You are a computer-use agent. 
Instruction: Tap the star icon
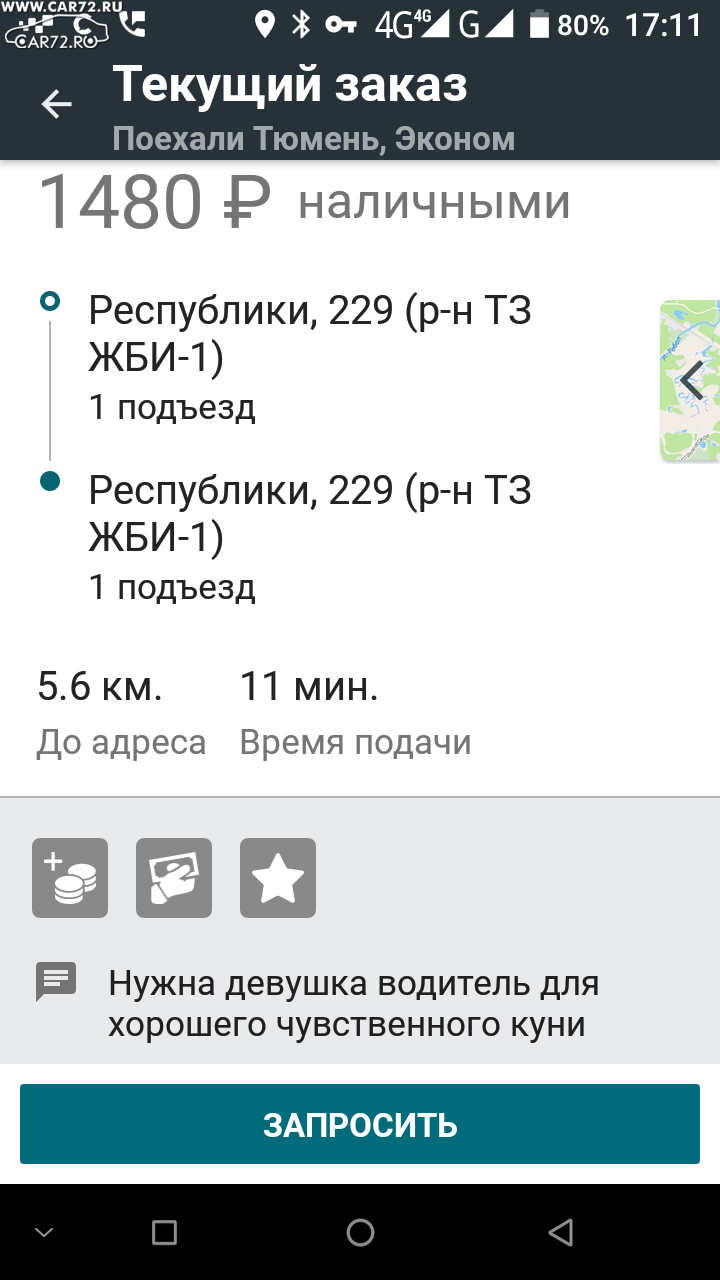[x=278, y=878]
